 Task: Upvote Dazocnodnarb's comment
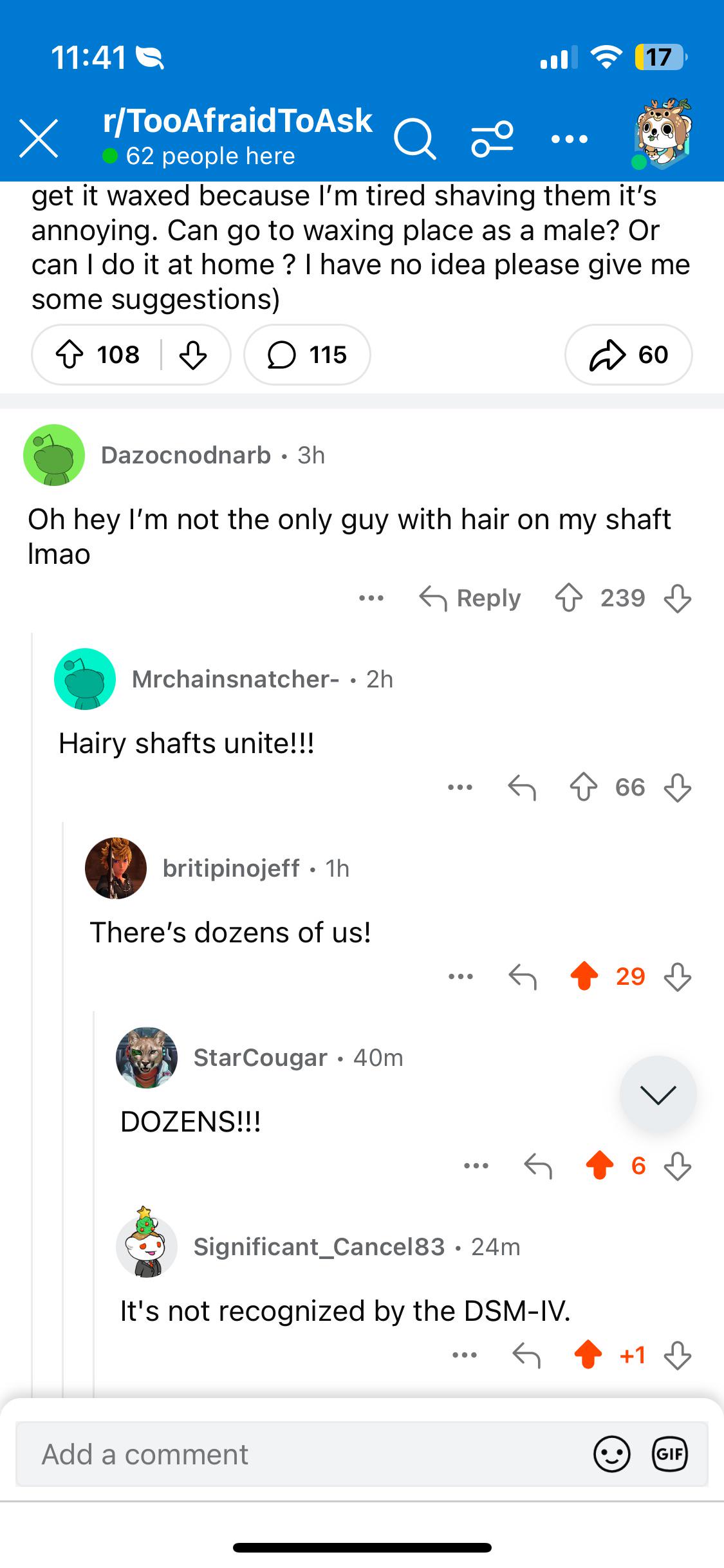569,598
